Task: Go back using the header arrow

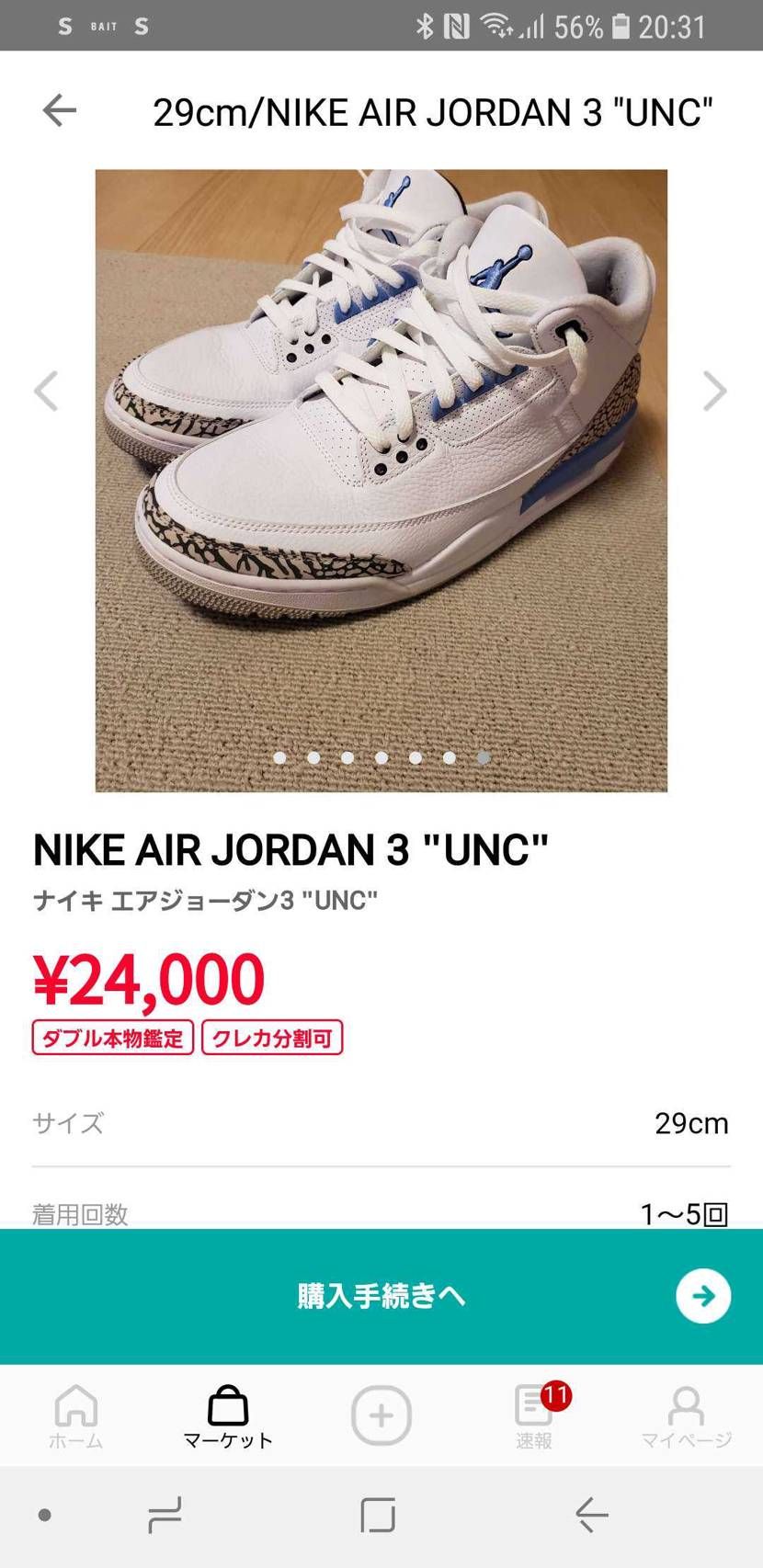Action: (59, 111)
